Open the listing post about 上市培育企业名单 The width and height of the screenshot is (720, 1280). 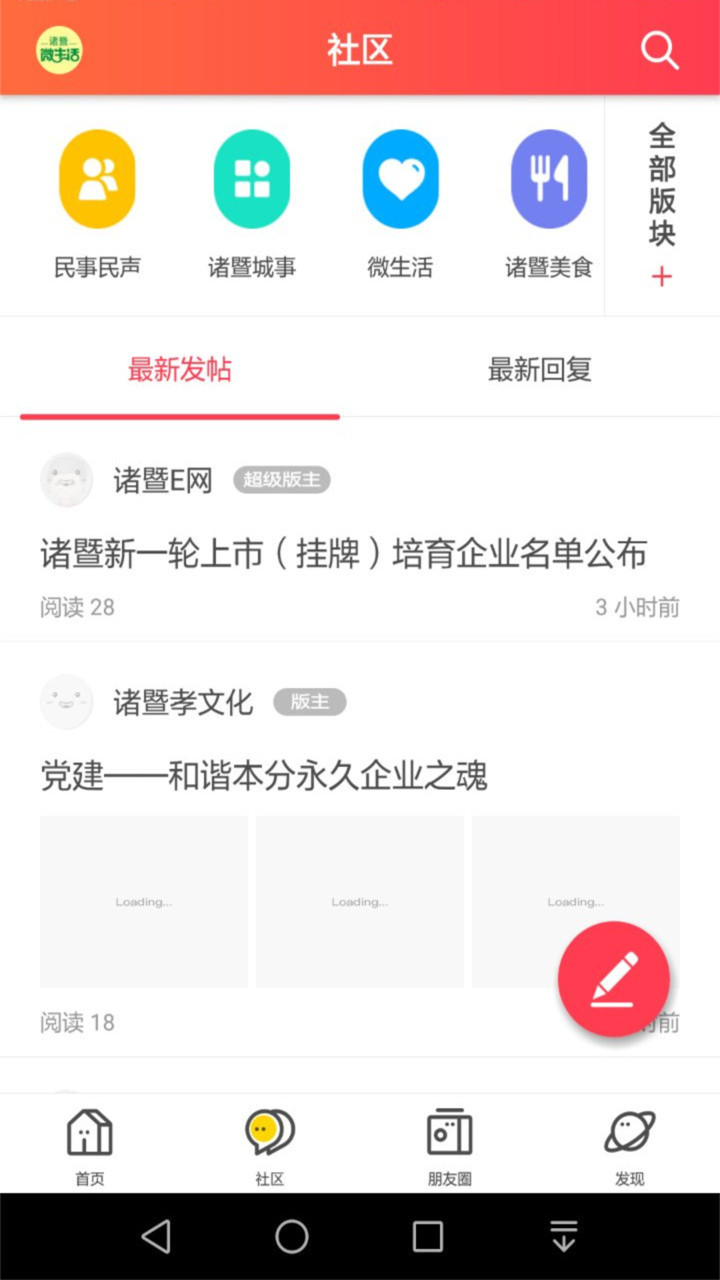point(345,551)
